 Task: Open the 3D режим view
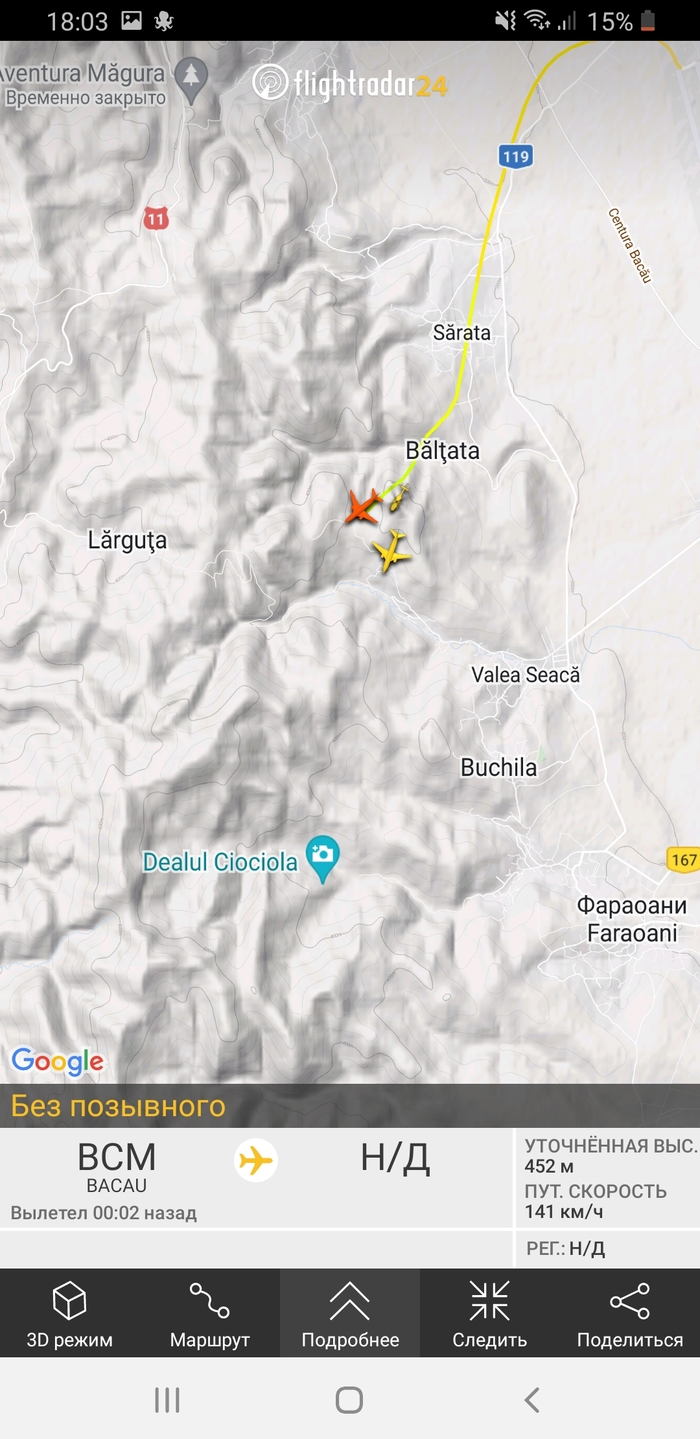[69, 1313]
